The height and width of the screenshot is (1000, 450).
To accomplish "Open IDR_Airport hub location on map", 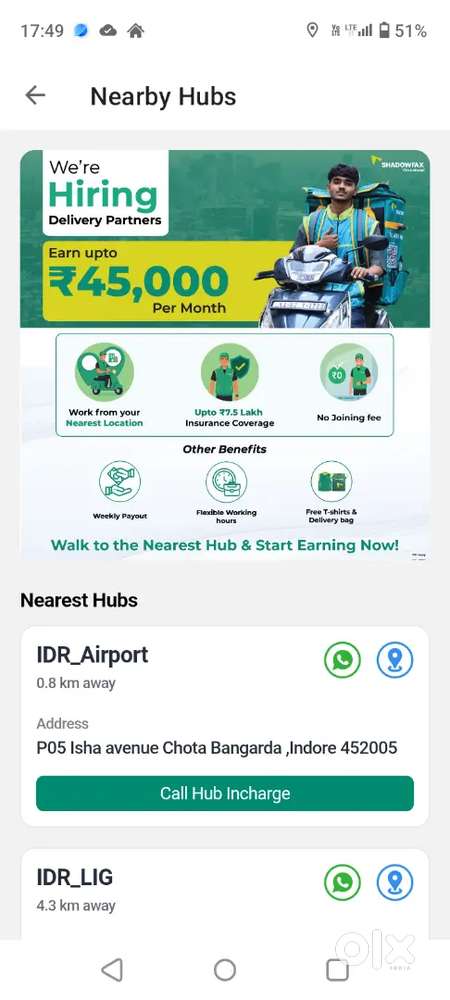I will [395, 660].
